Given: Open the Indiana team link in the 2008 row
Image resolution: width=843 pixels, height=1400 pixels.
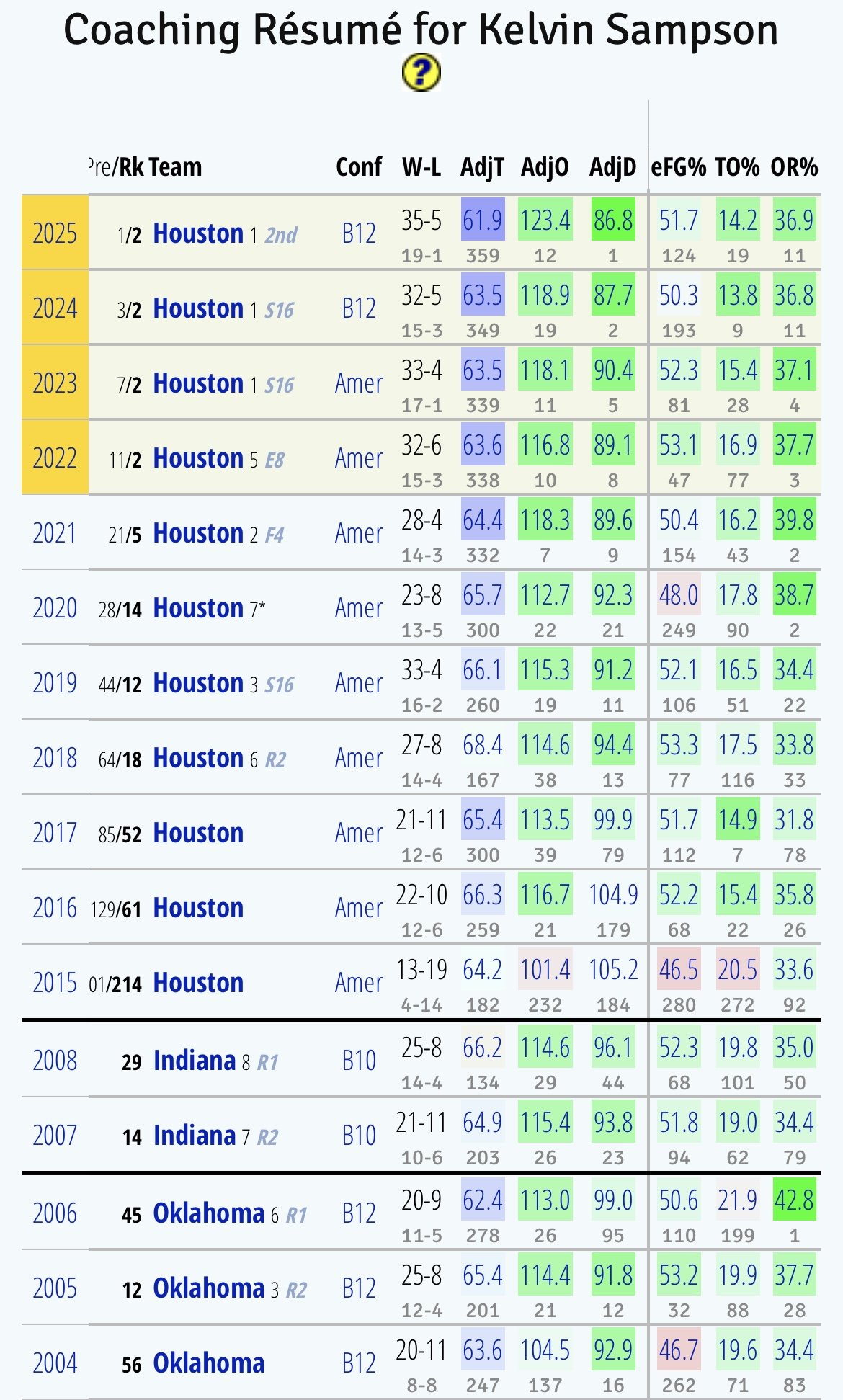Looking at the screenshot, I should tap(195, 1061).
